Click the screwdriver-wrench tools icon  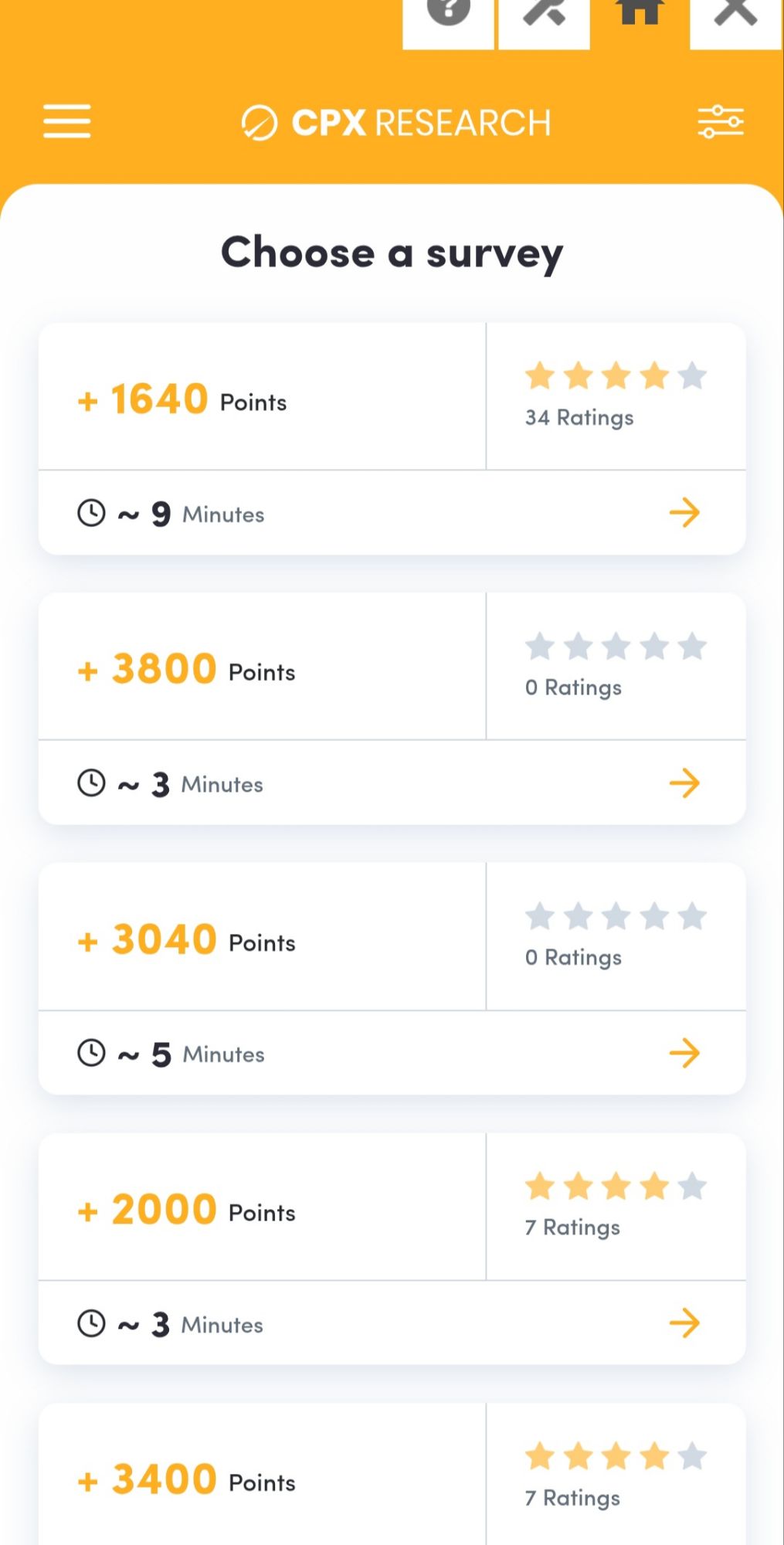(x=543, y=12)
